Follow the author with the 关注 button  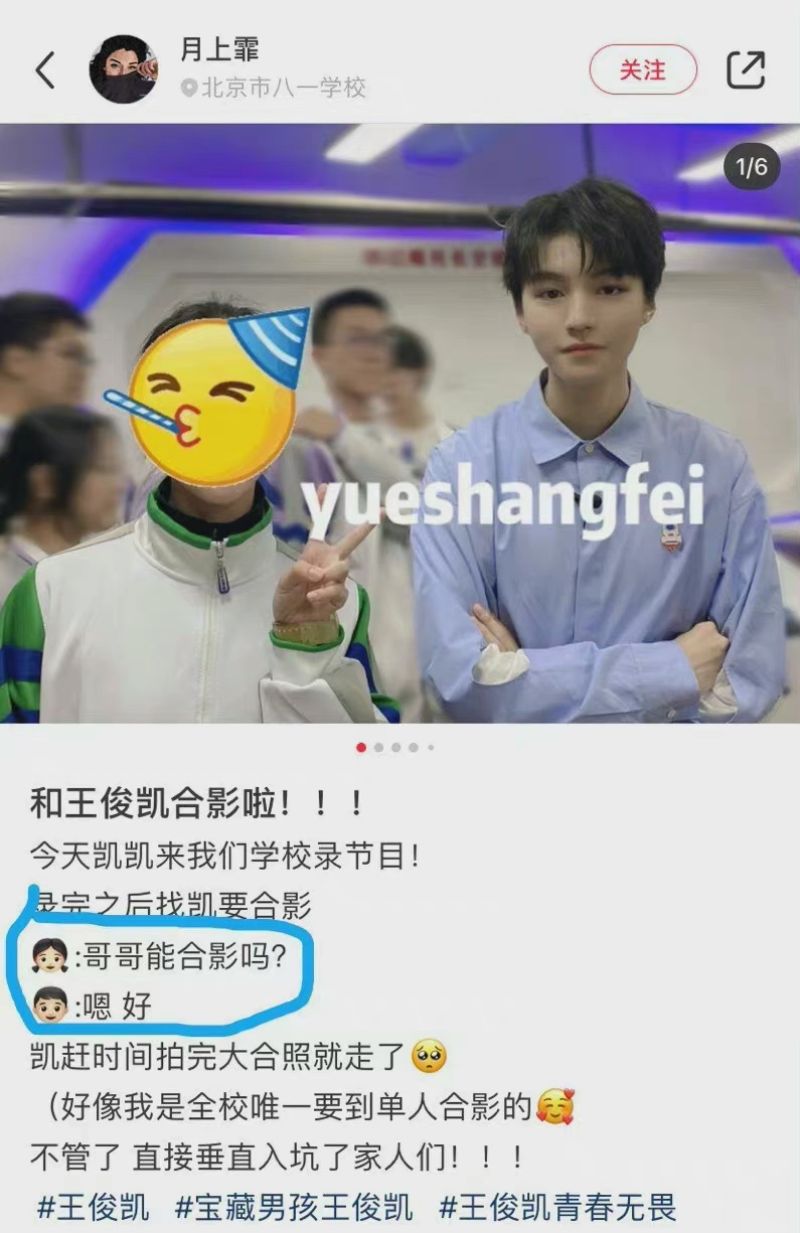[642, 70]
